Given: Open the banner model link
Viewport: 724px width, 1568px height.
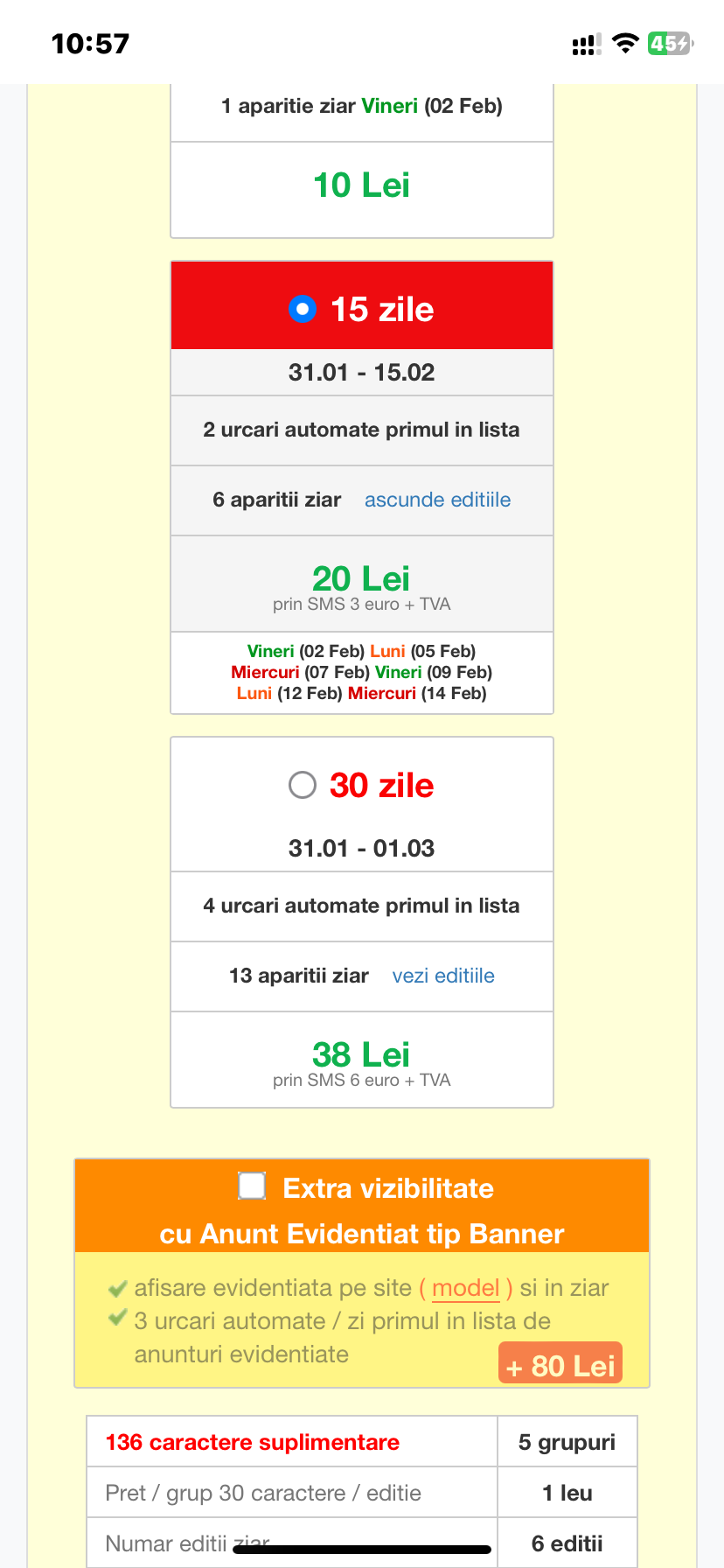Looking at the screenshot, I should tap(465, 1288).
